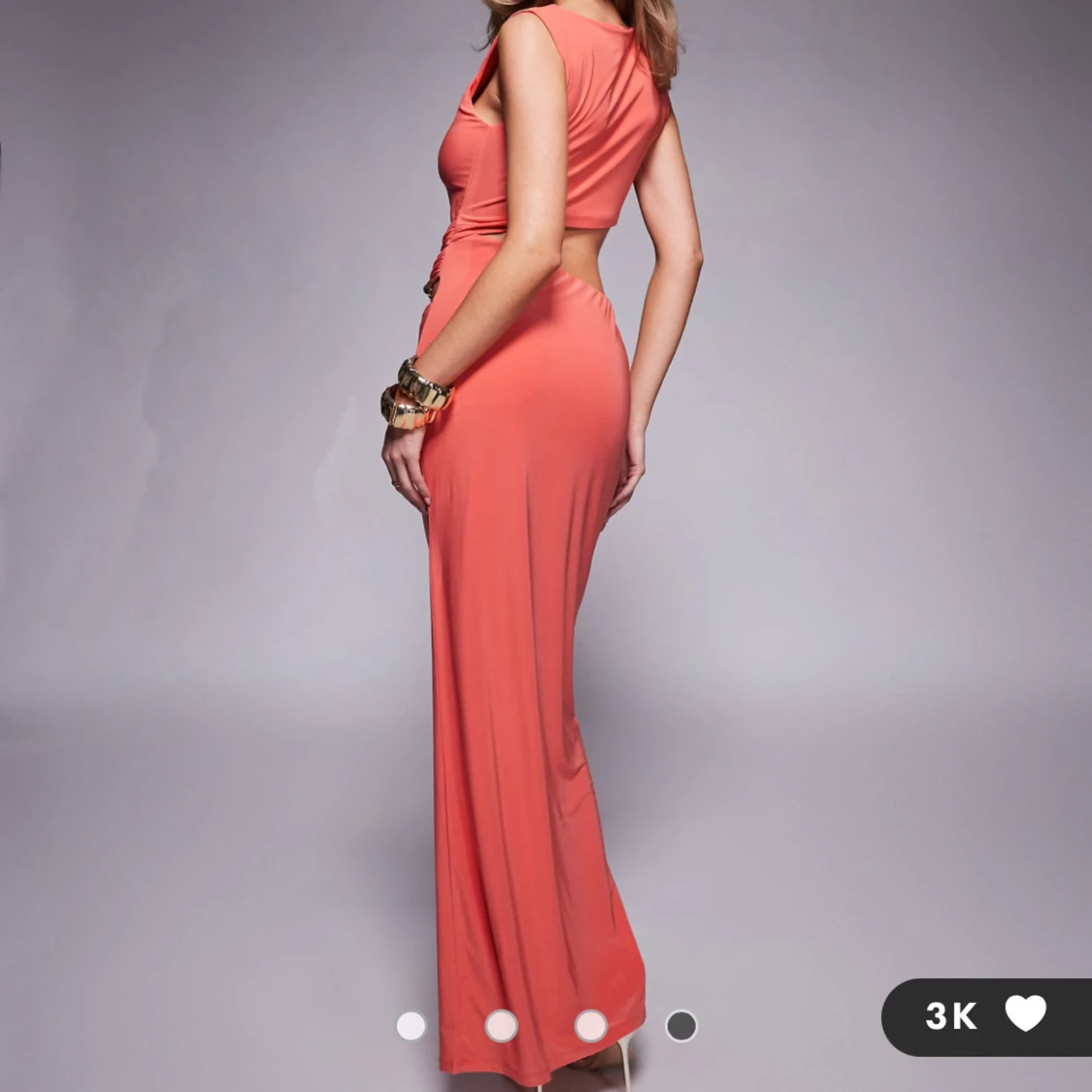Save the dress with the 3K heart

[1025, 1013]
